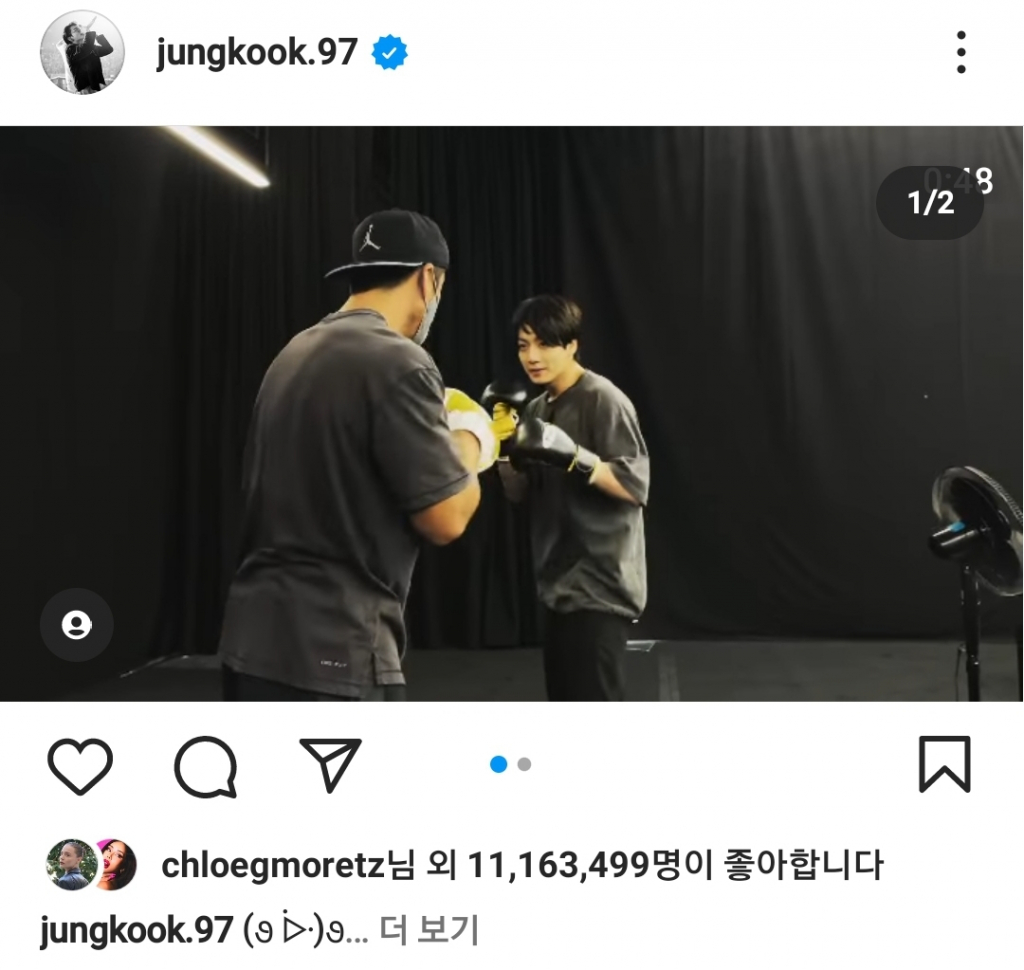1024x970 pixels.
Task: Open jungkook.97's profile picture
Action: 82,52
